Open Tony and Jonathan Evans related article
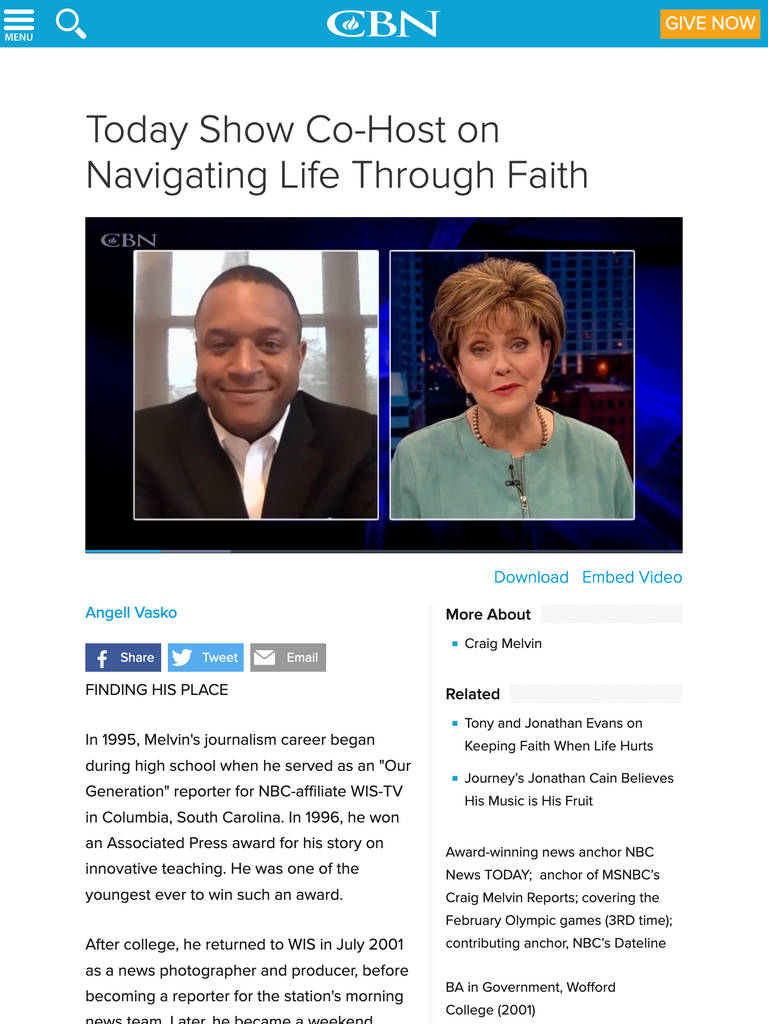Screen dimensions: 768x1024 tap(557, 734)
